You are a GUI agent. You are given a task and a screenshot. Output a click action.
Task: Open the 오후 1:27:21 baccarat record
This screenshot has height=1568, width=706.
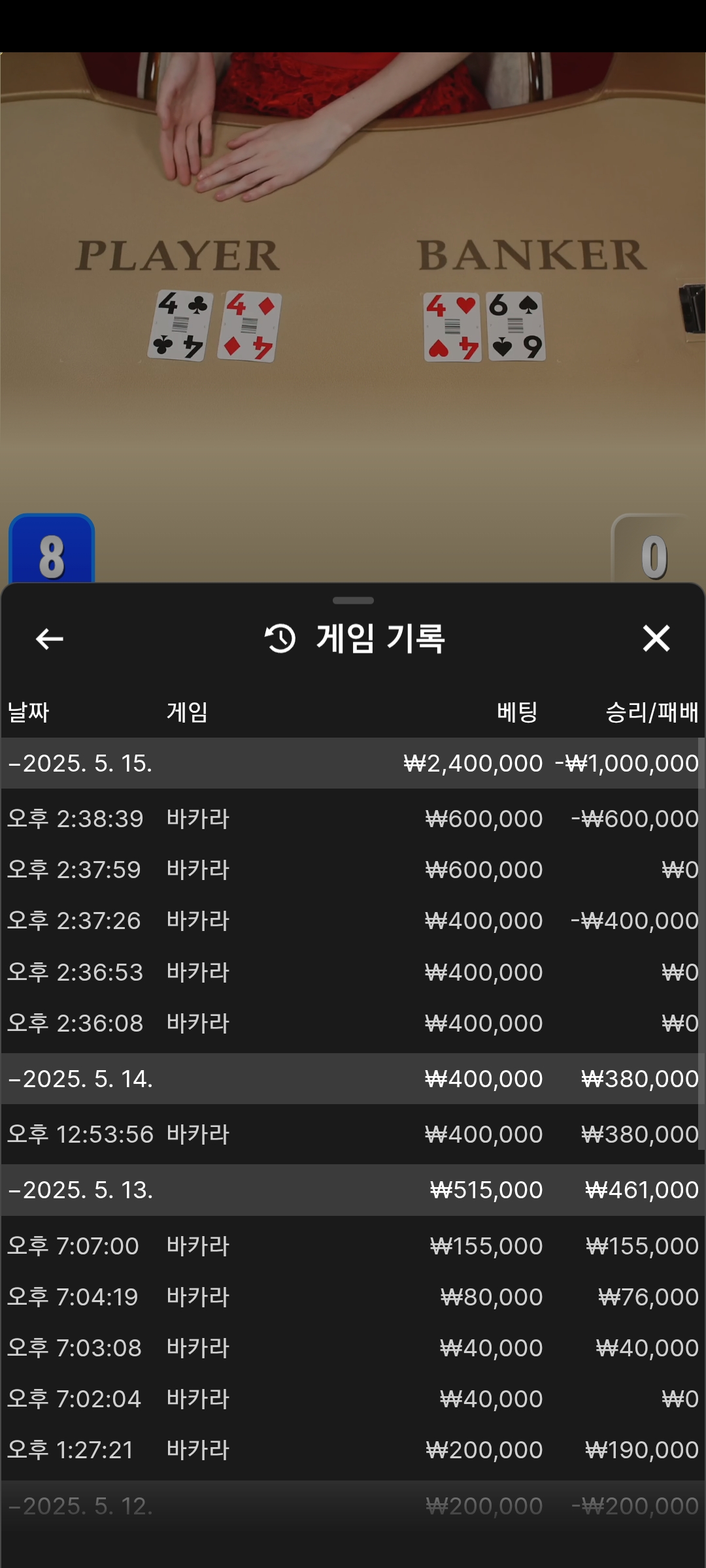(x=352, y=1450)
